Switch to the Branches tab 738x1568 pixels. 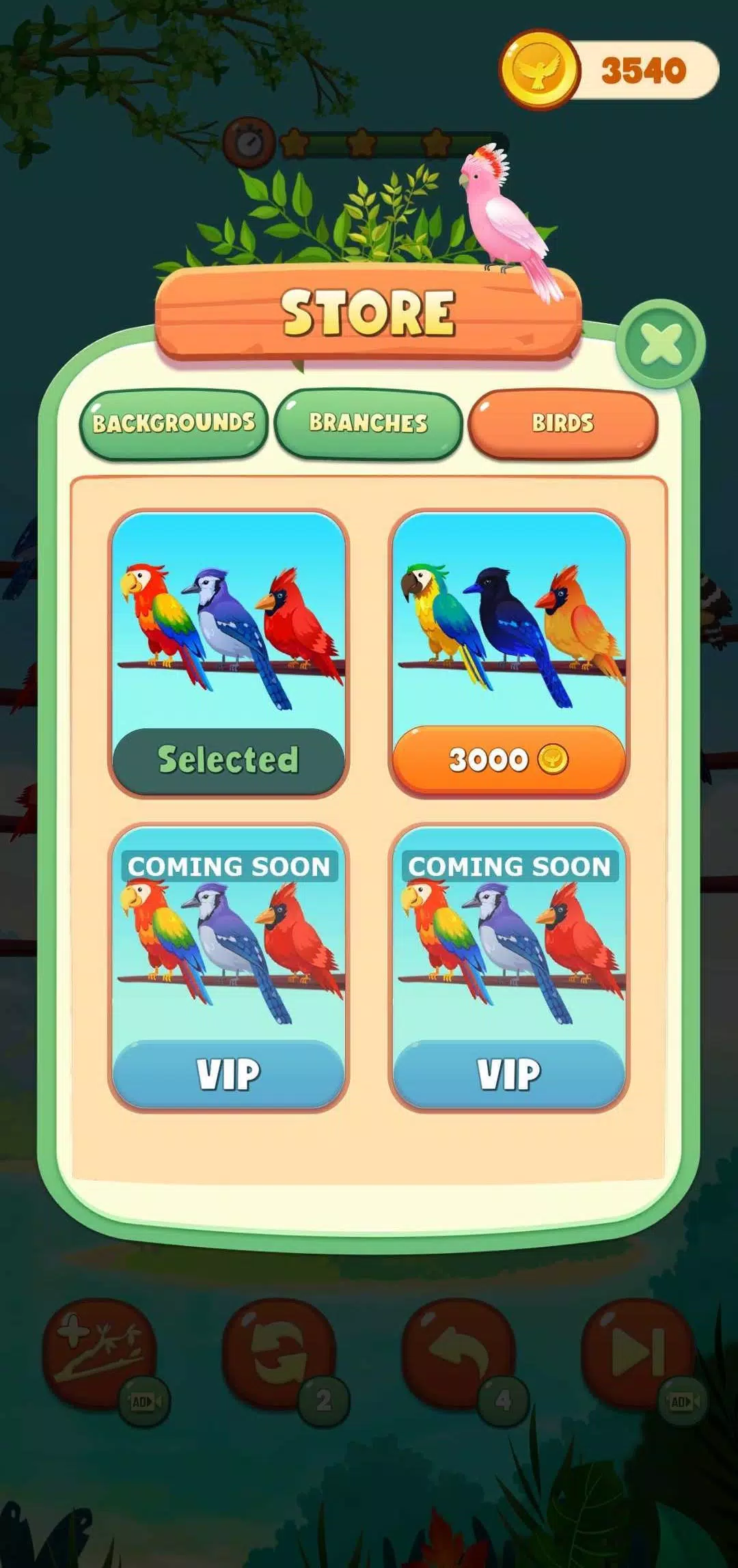(368, 423)
